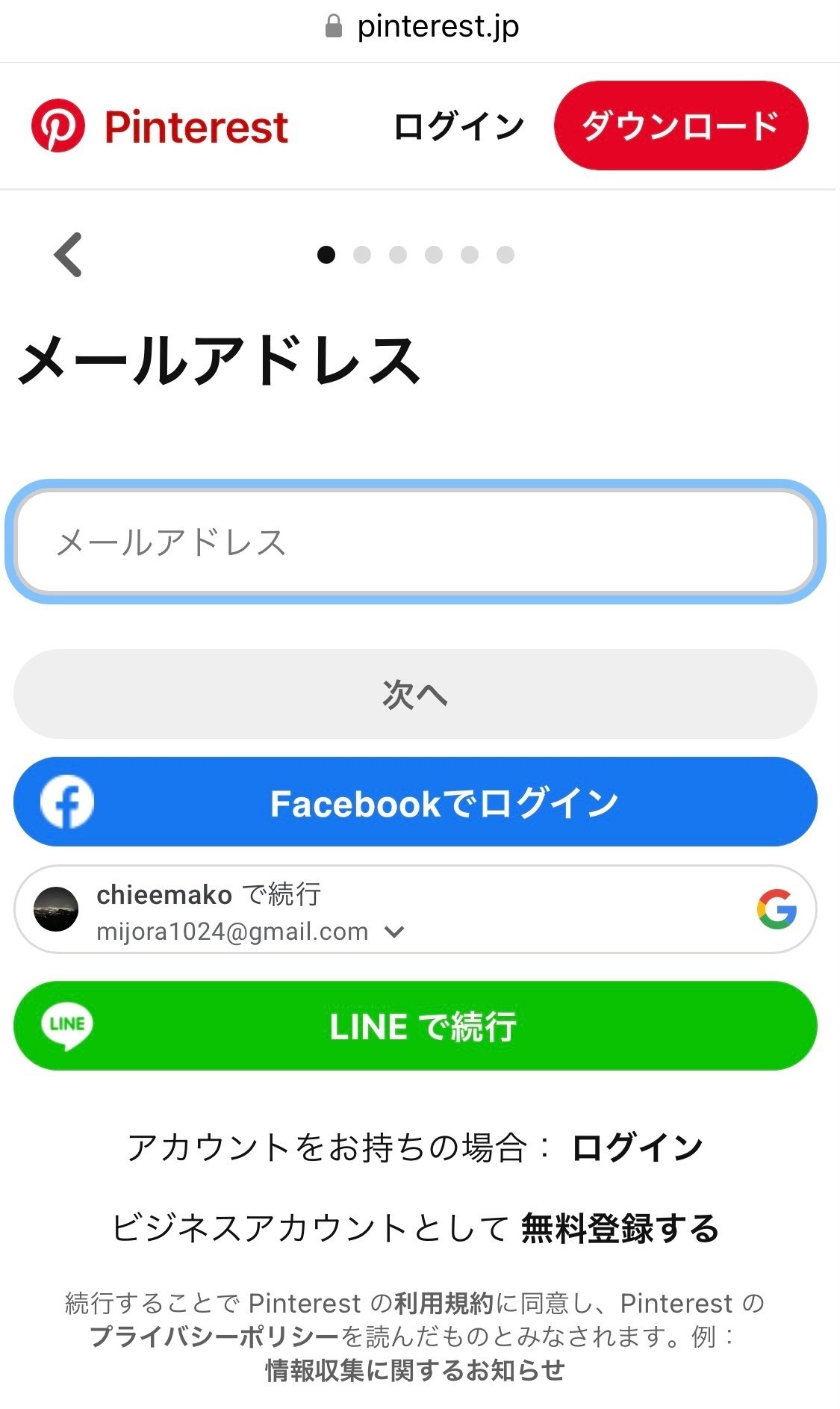This screenshot has width=840, height=1409.
Task: Read the プライバシーポリシー link
Action: [215, 1337]
